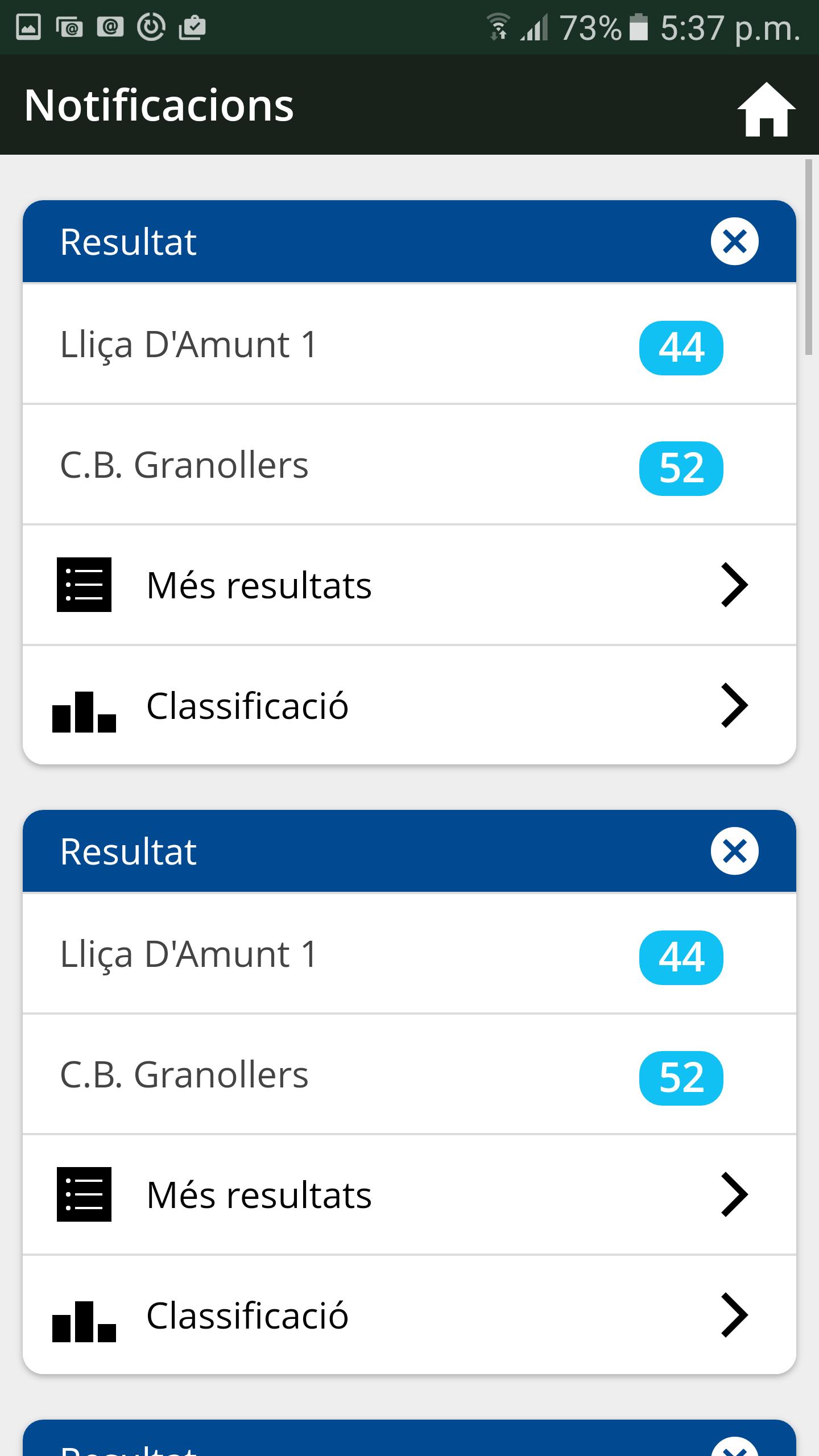Tap the score badge showing 44
Viewport: 819px width, 1456px height.
pos(680,348)
